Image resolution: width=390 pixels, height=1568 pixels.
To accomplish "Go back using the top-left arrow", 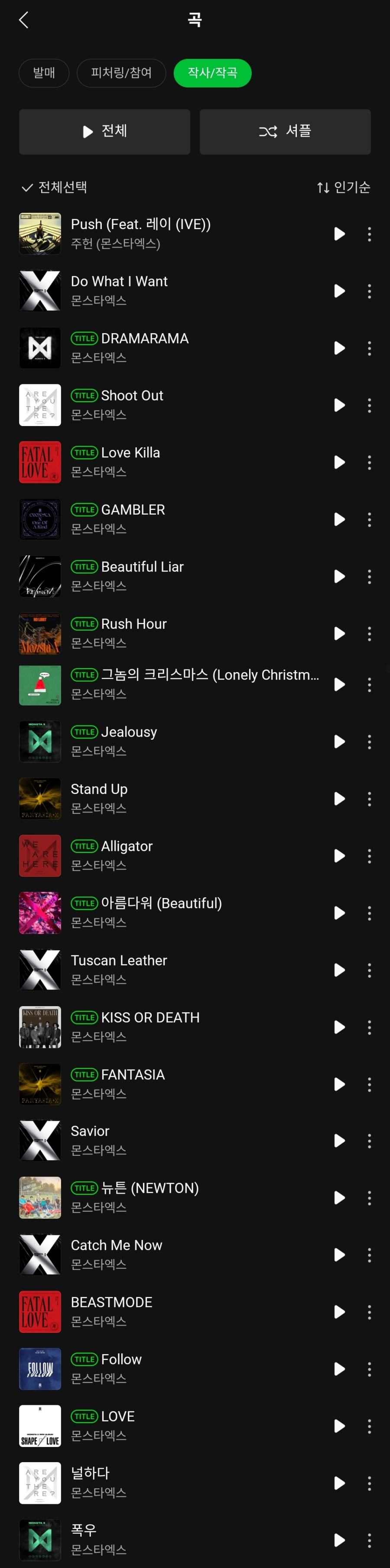I will click(x=24, y=20).
